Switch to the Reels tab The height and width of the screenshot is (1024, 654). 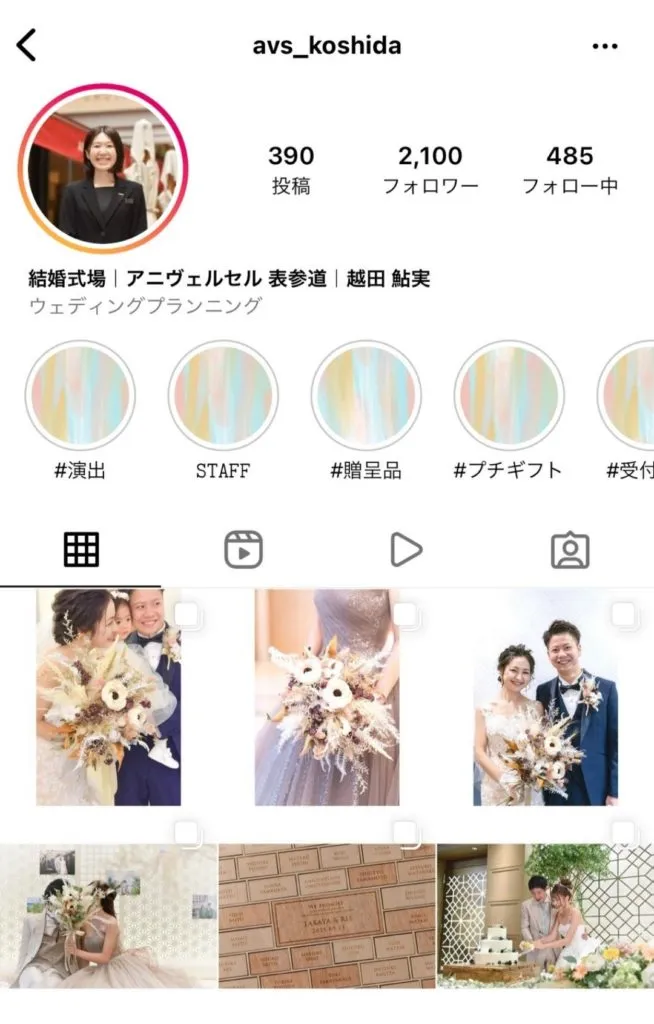click(x=243, y=549)
